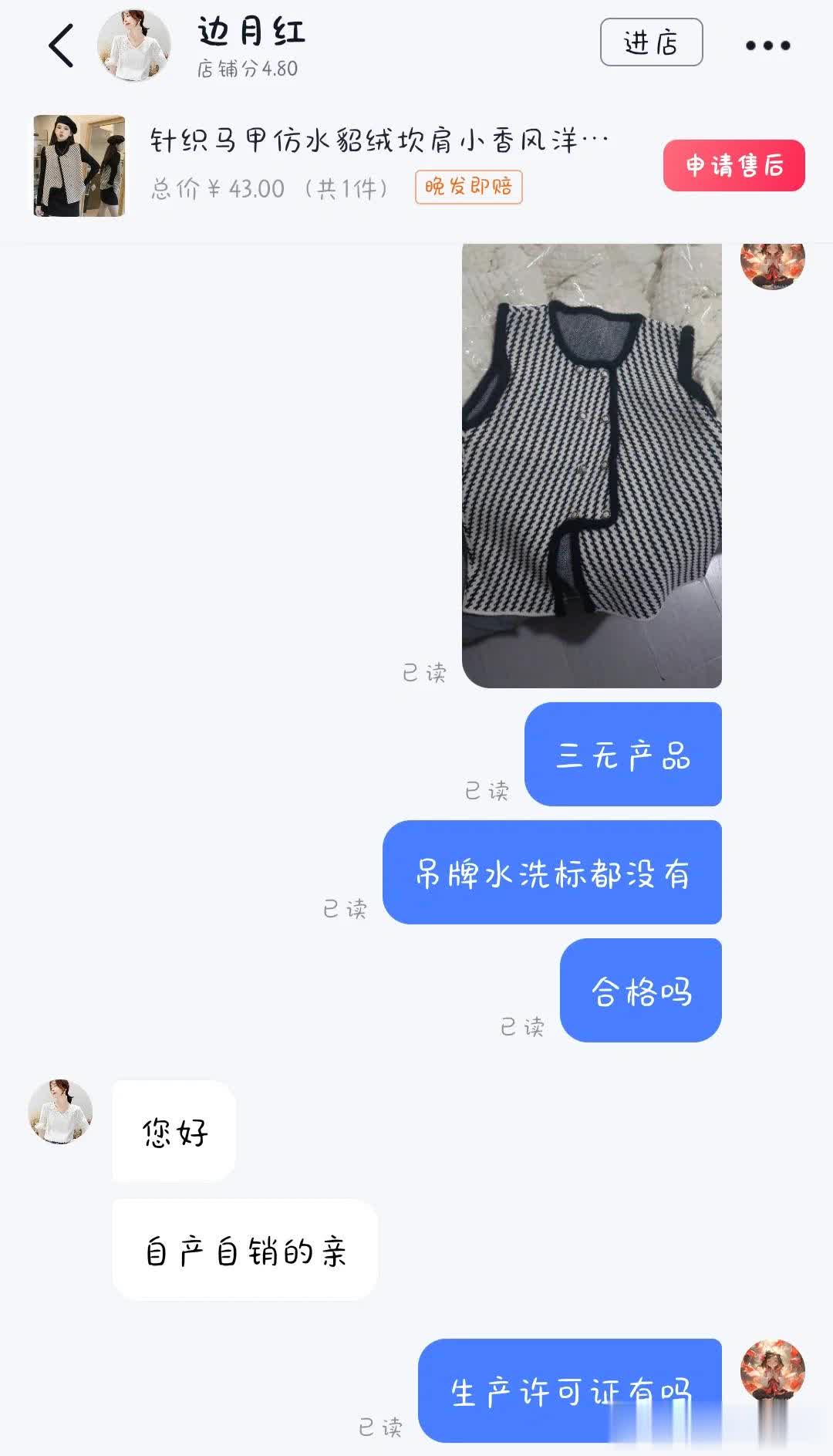833x1456 pixels.
Task: Go back from the chat
Action: (61, 46)
